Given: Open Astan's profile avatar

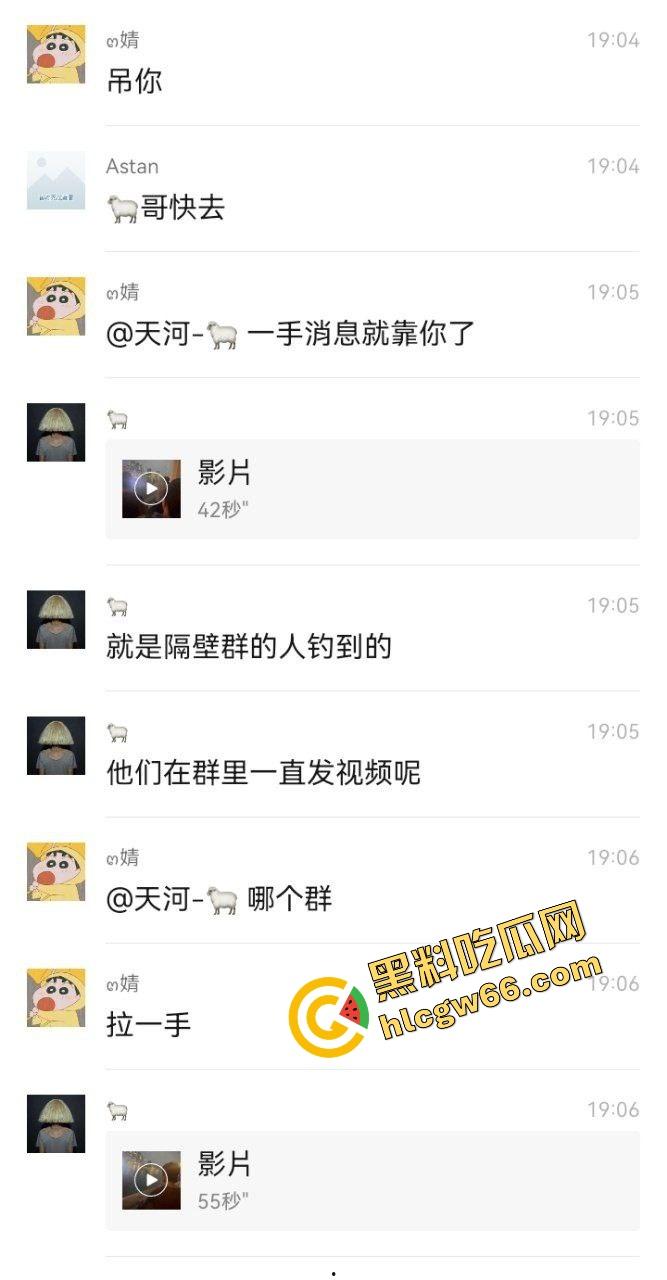Looking at the screenshot, I should [56, 181].
